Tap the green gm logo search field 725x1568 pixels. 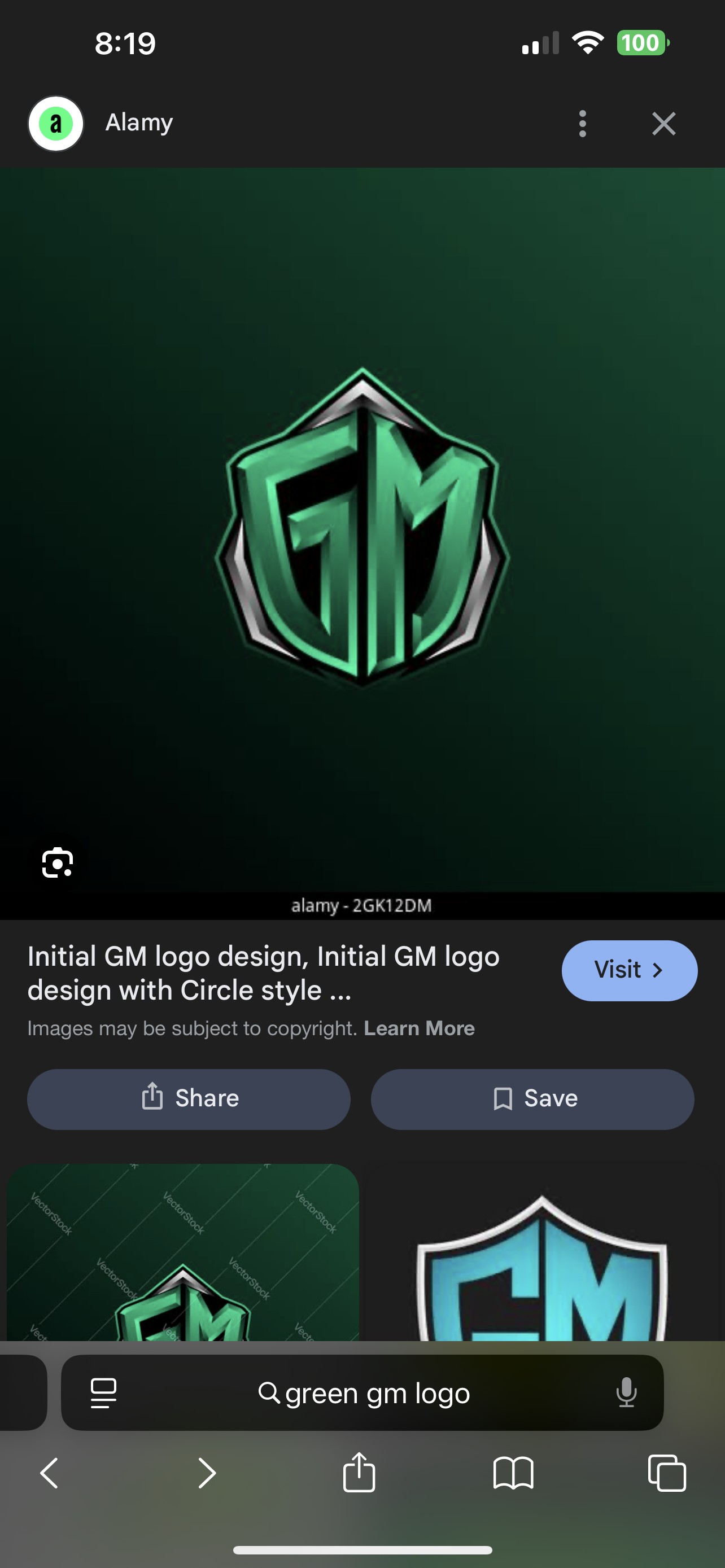[377, 1394]
